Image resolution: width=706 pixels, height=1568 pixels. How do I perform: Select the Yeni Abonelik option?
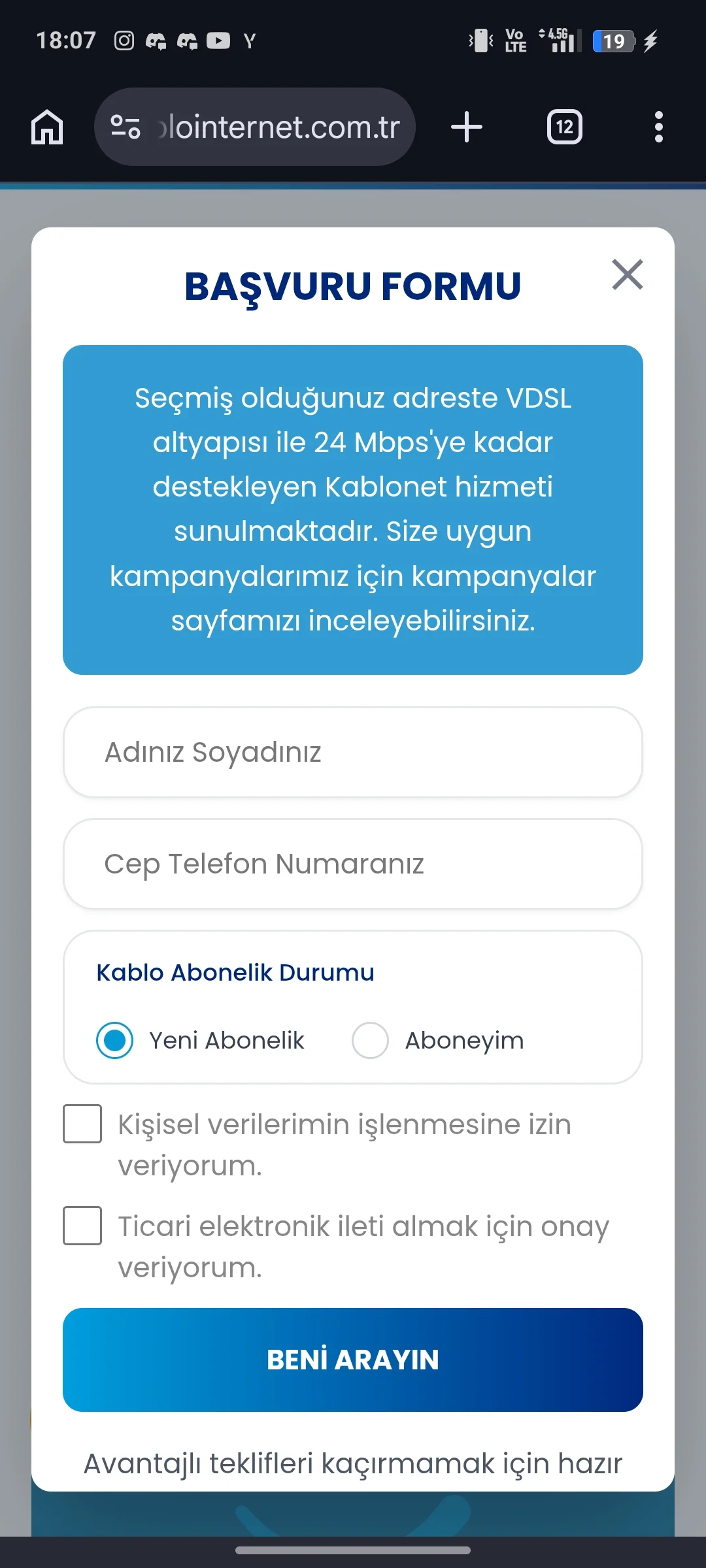point(114,1040)
